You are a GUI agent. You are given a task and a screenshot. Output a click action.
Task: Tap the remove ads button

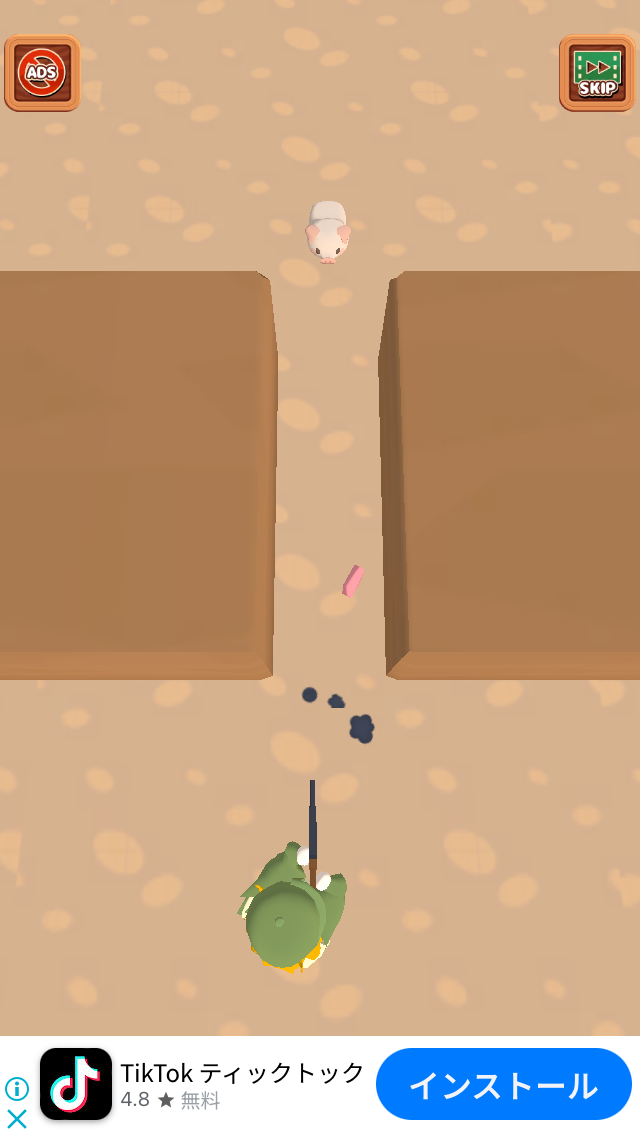tap(42, 72)
